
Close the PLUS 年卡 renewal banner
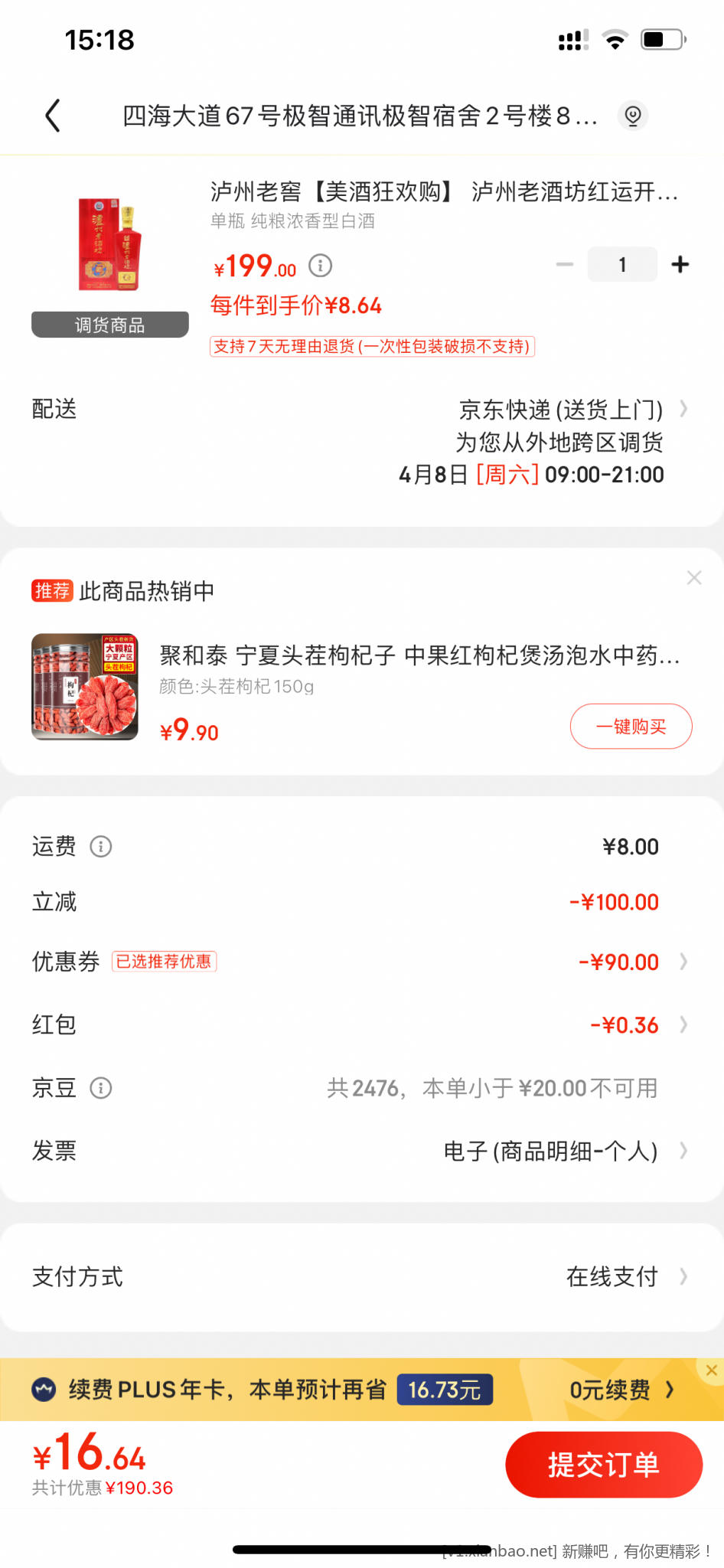(711, 1370)
